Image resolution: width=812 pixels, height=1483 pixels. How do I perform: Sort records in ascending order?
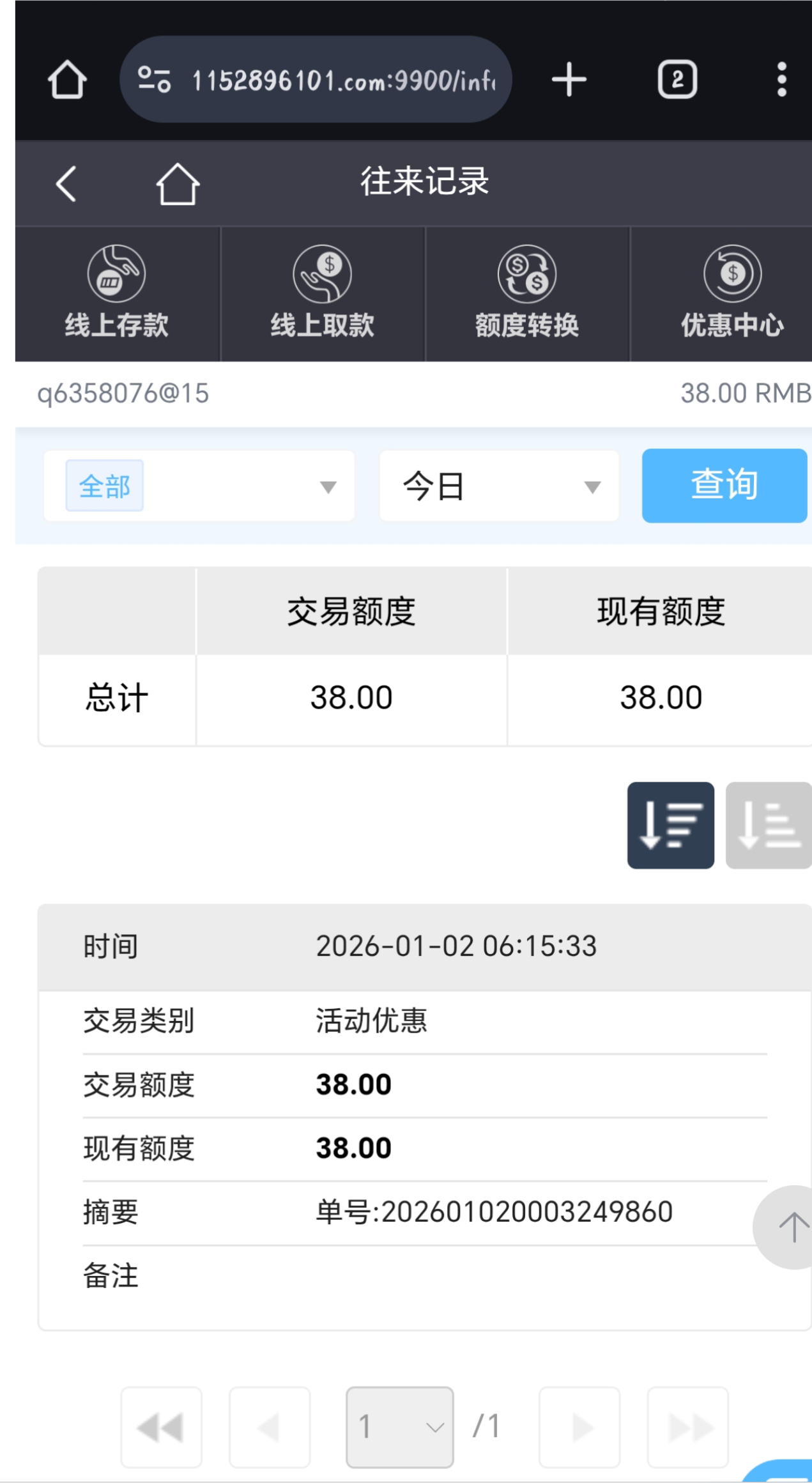[769, 825]
